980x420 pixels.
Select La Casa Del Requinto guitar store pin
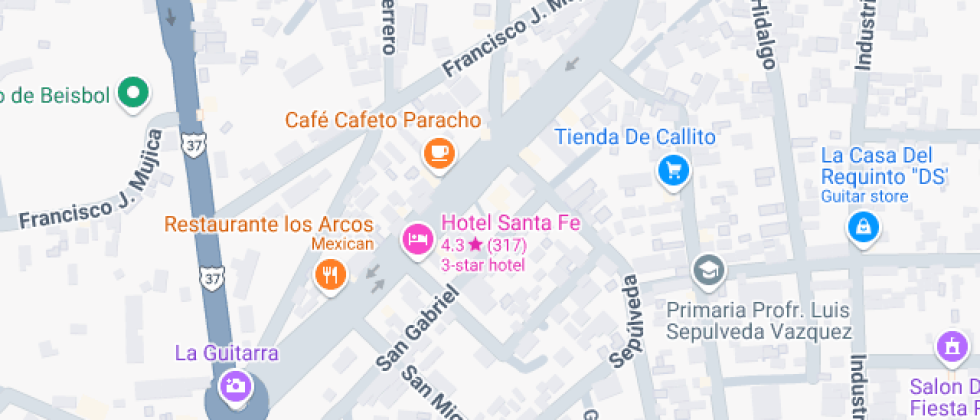click(x=861, y=228)
